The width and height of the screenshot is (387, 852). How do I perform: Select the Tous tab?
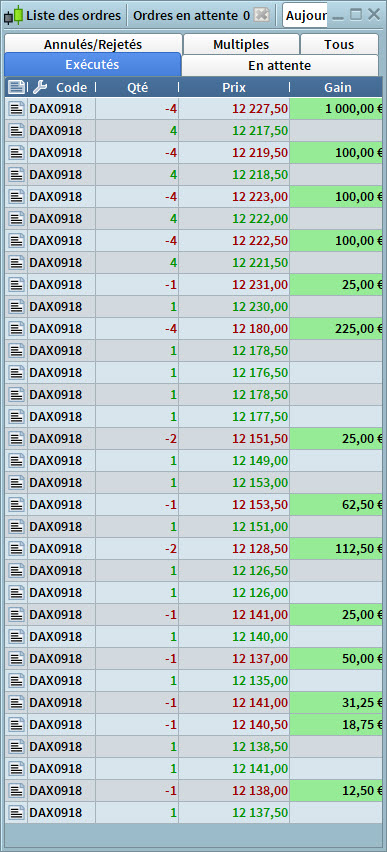tap(339, 44)
